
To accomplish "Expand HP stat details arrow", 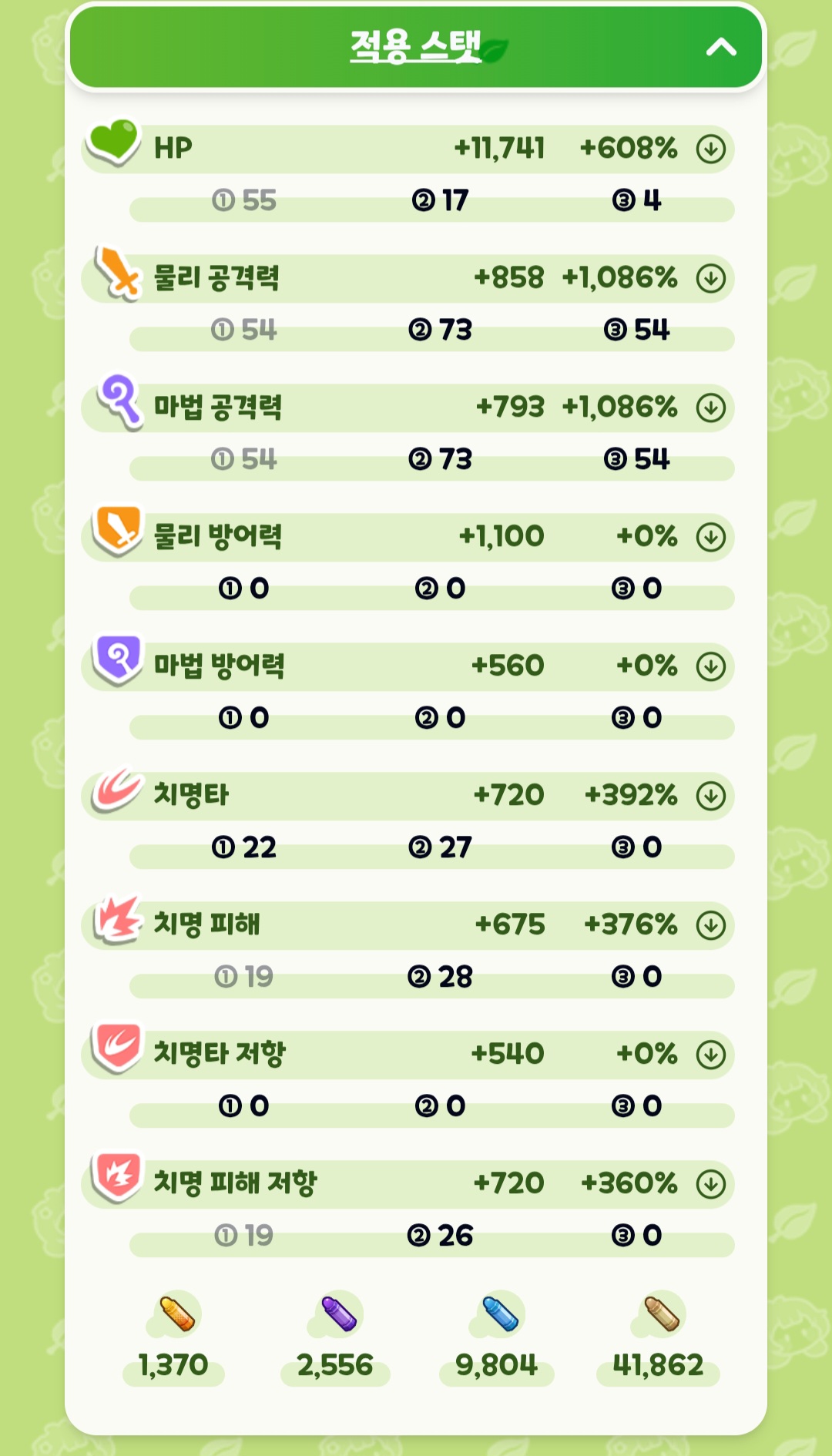I will [x=710, y=149].
